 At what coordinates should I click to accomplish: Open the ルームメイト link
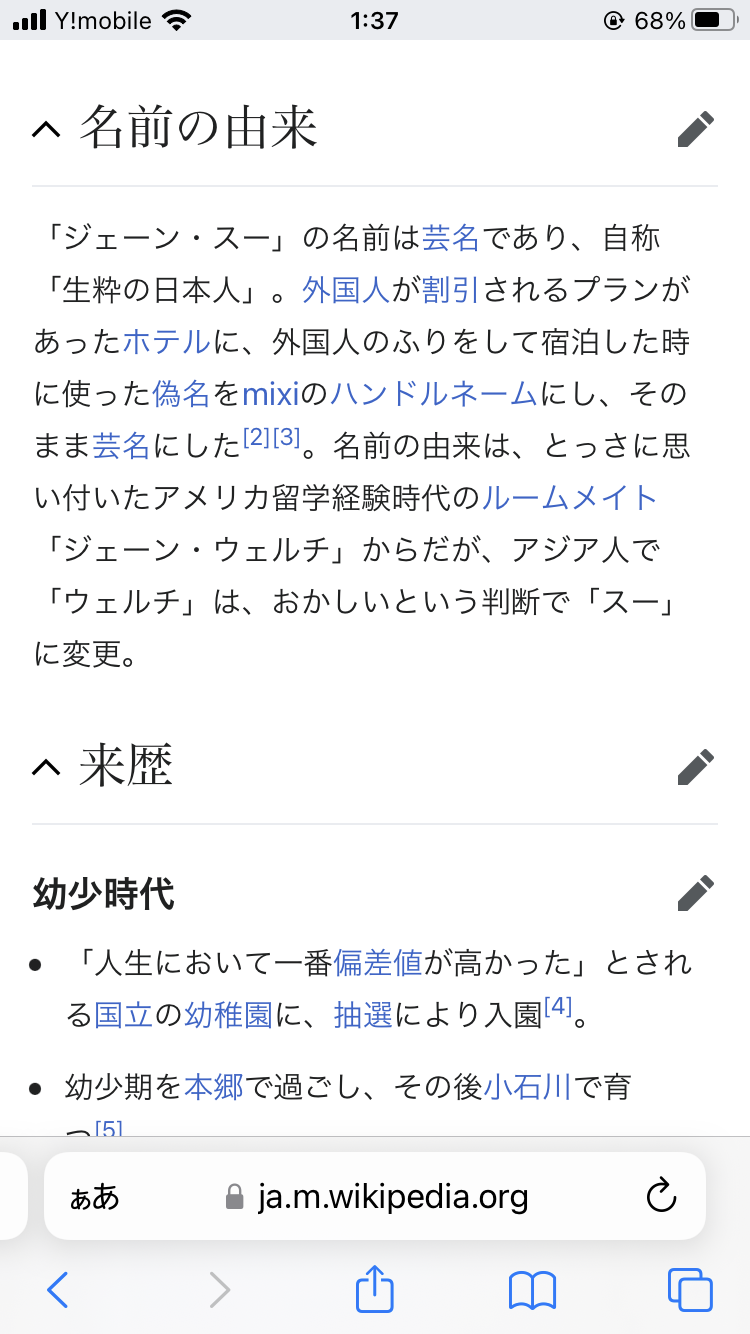[x=570, y=497]
